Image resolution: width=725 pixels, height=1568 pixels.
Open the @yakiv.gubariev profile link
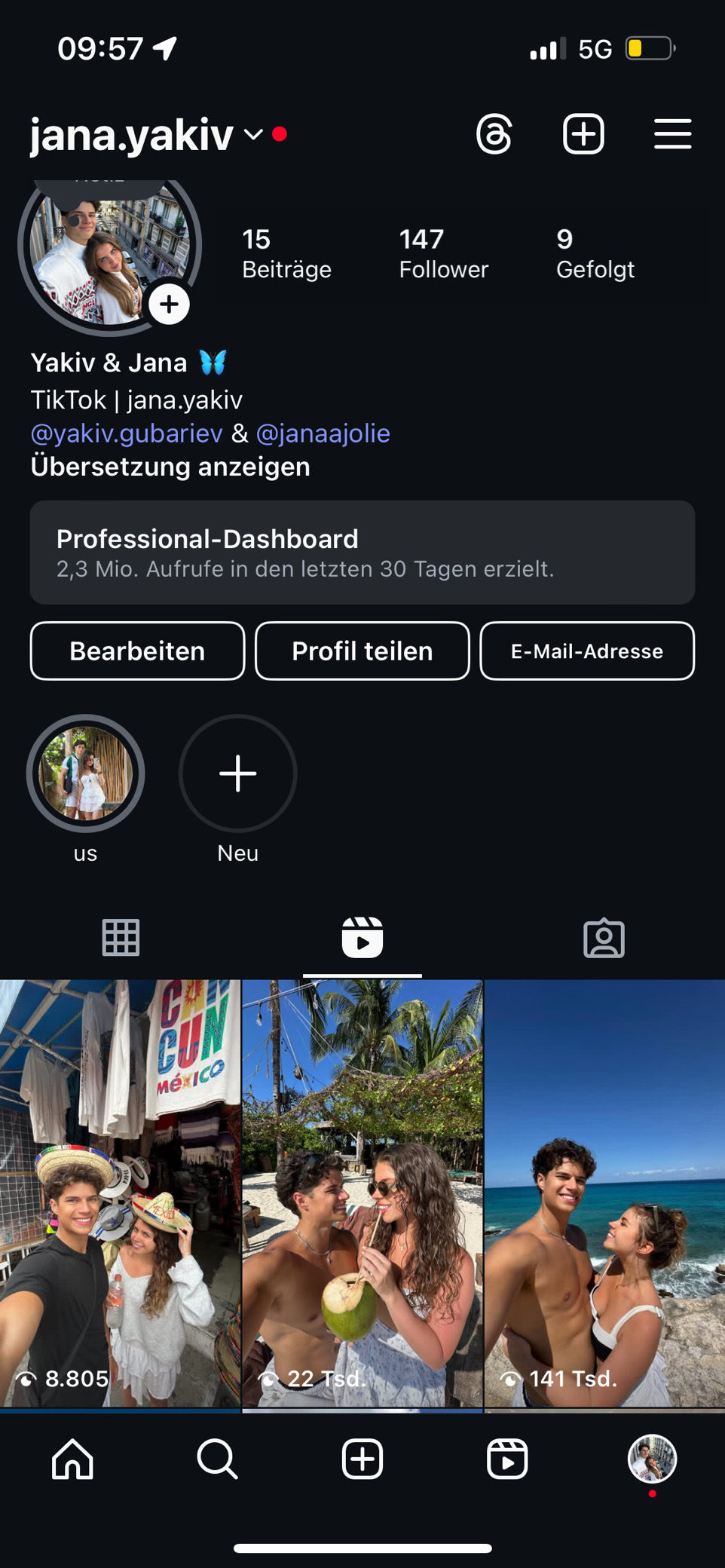[x=127, y=433]
